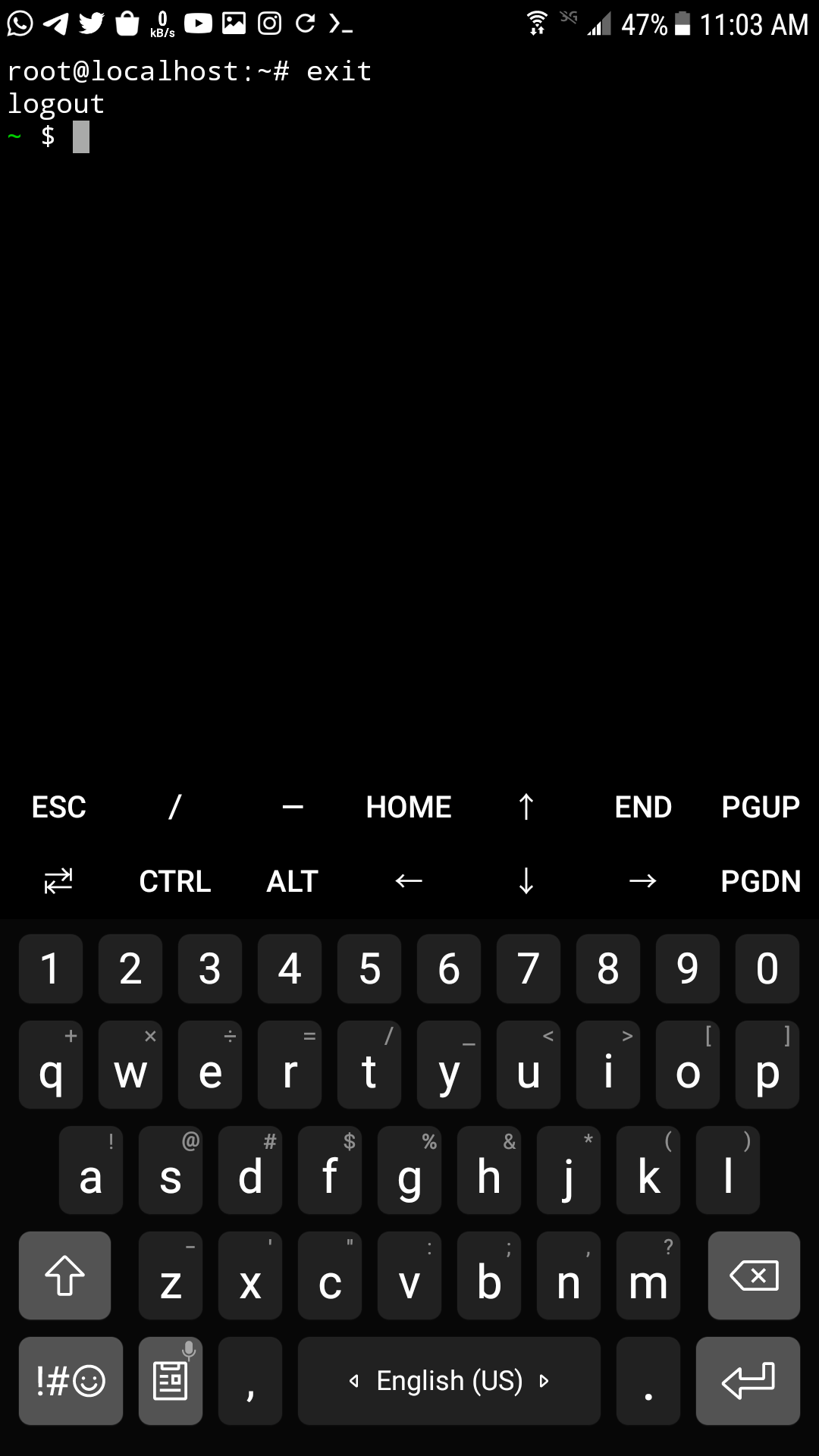Image resolution: width=819 pixels, height=1456 pixels.
Task: Tap the enter key on the keyboard
Action: [x=748, y=1381]
